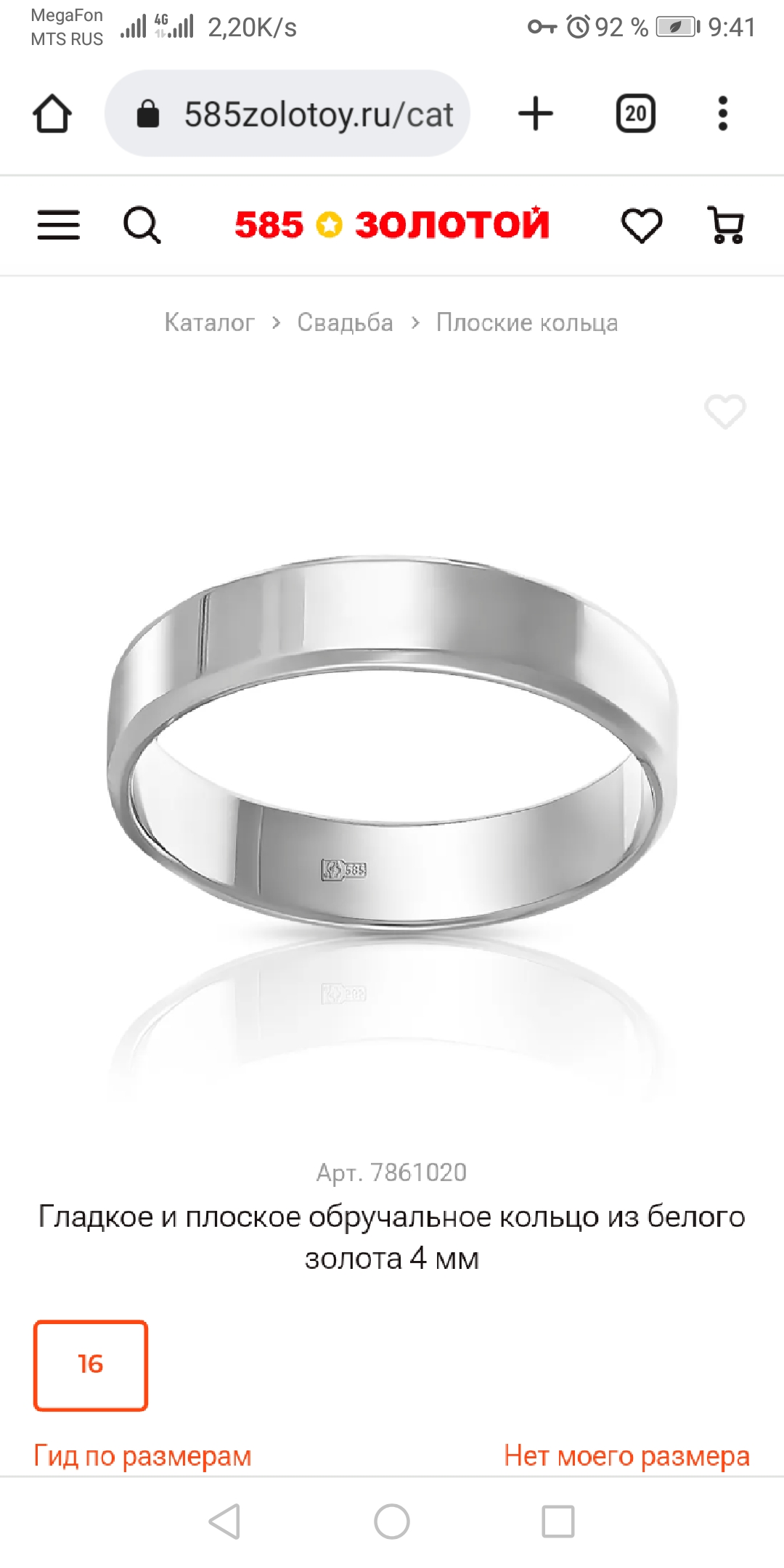784x1568 pixels.
Task: Open Плоские кольца breadcrumb
Action: tap(527, 322)
